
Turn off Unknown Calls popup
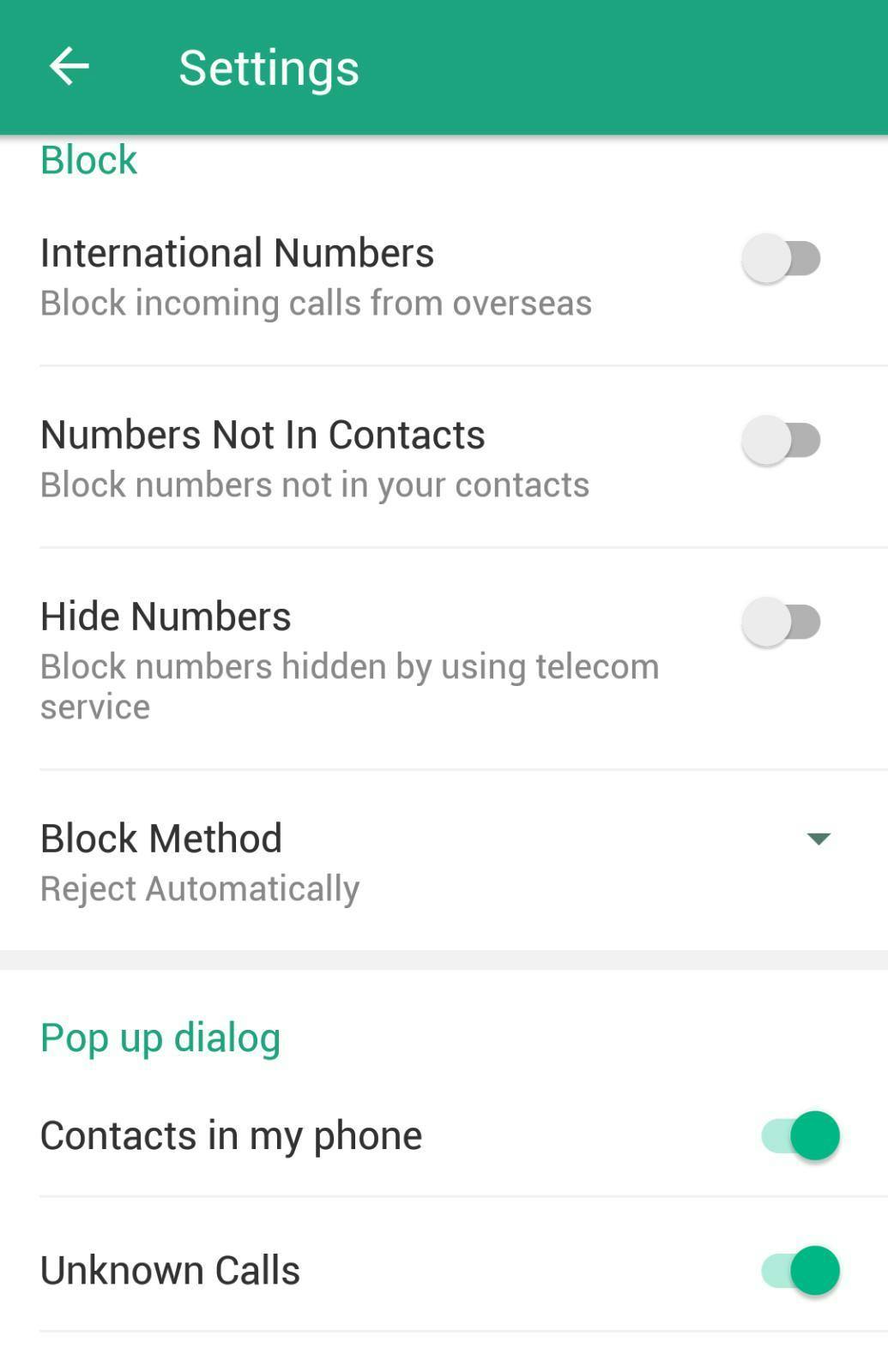point(800,1270)
